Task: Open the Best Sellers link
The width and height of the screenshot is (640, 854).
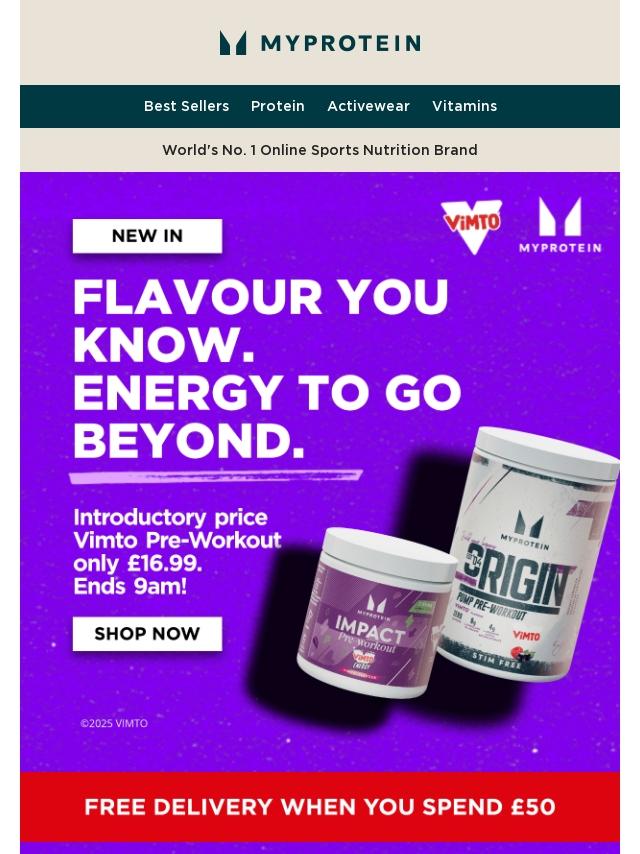Action: point(186,106)
